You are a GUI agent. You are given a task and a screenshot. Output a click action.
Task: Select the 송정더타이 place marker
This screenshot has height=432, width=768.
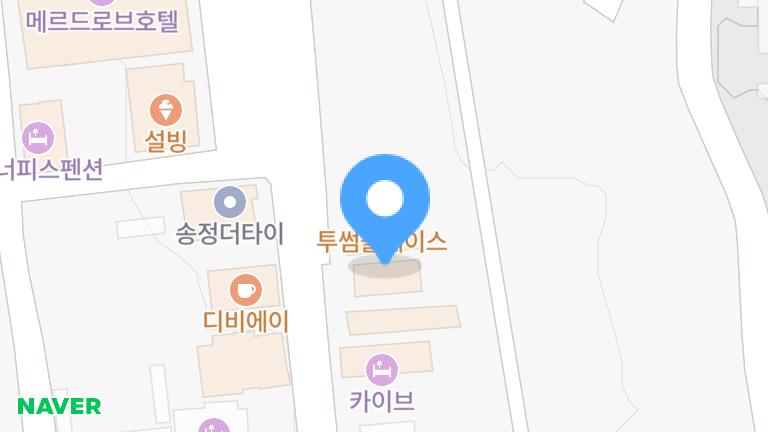click(x=230, y=204)
